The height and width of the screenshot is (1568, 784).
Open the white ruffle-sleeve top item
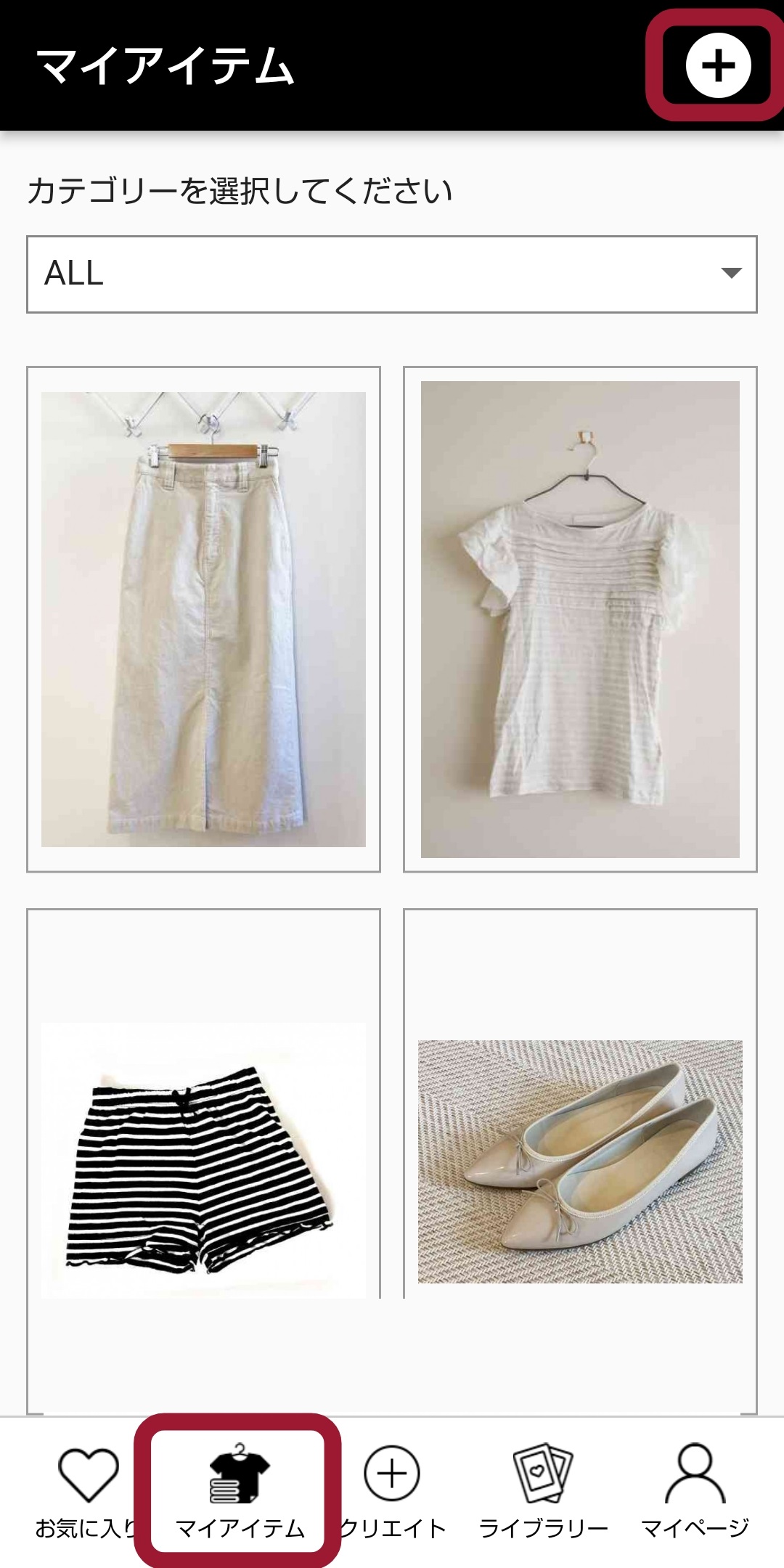coord(580,619)
